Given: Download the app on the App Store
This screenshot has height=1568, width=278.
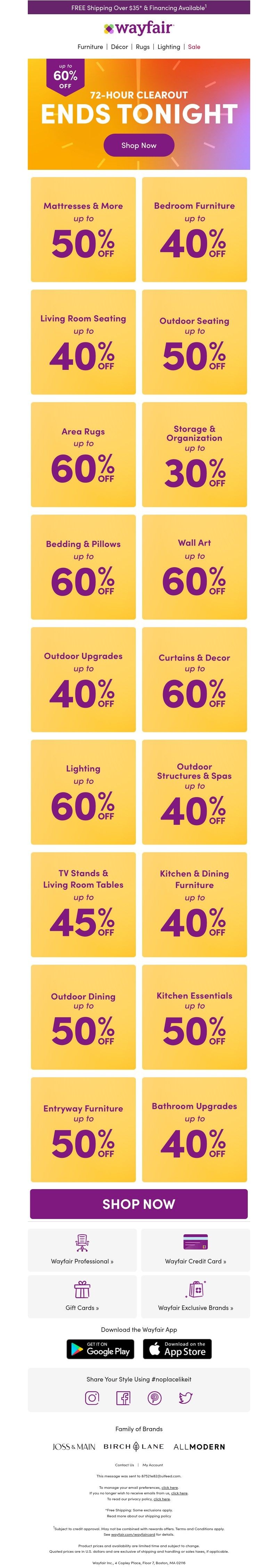Looking at the screenshot, I should tap(177, 1349).
